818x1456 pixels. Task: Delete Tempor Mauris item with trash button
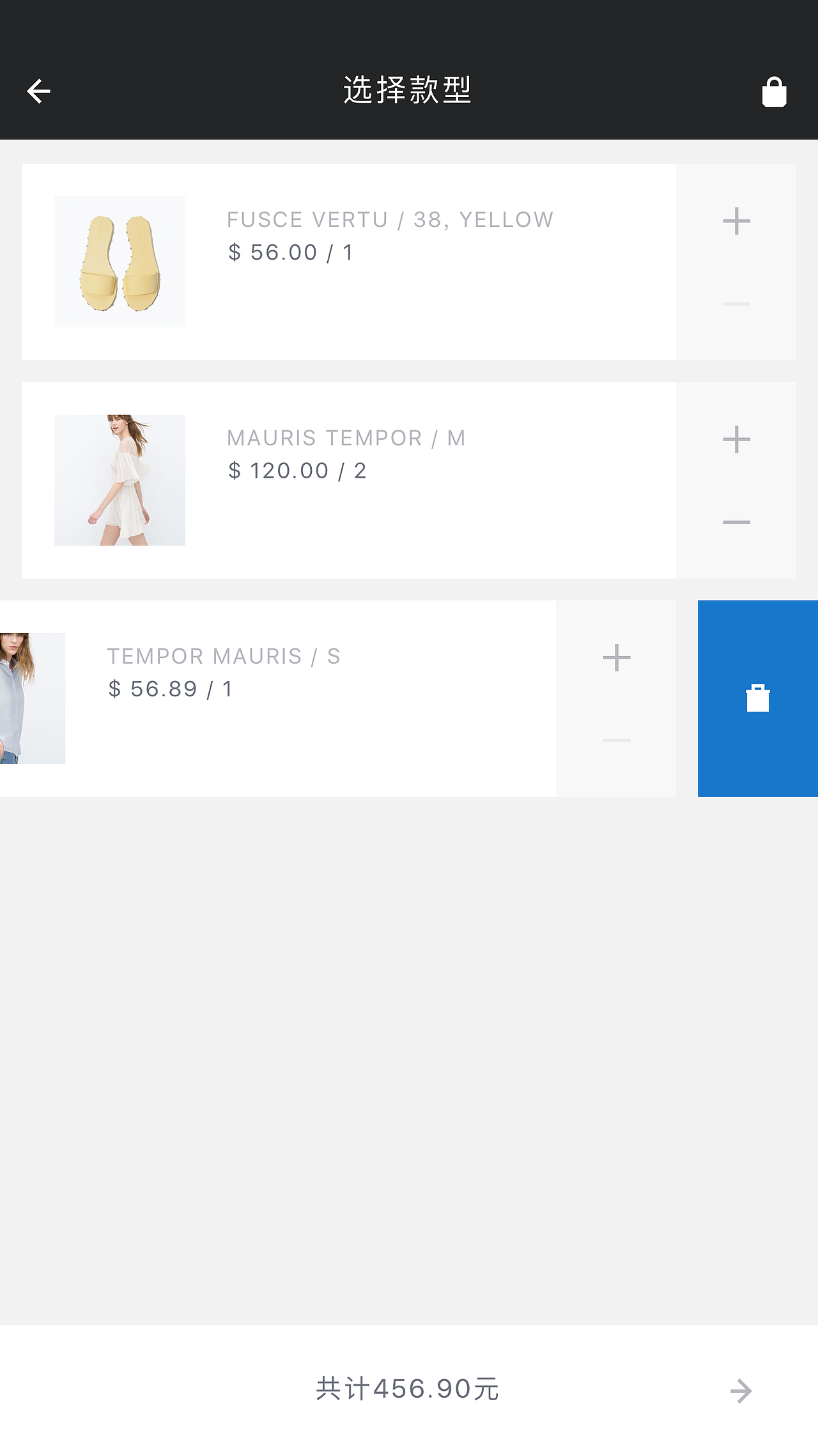(x=758, y=698)
